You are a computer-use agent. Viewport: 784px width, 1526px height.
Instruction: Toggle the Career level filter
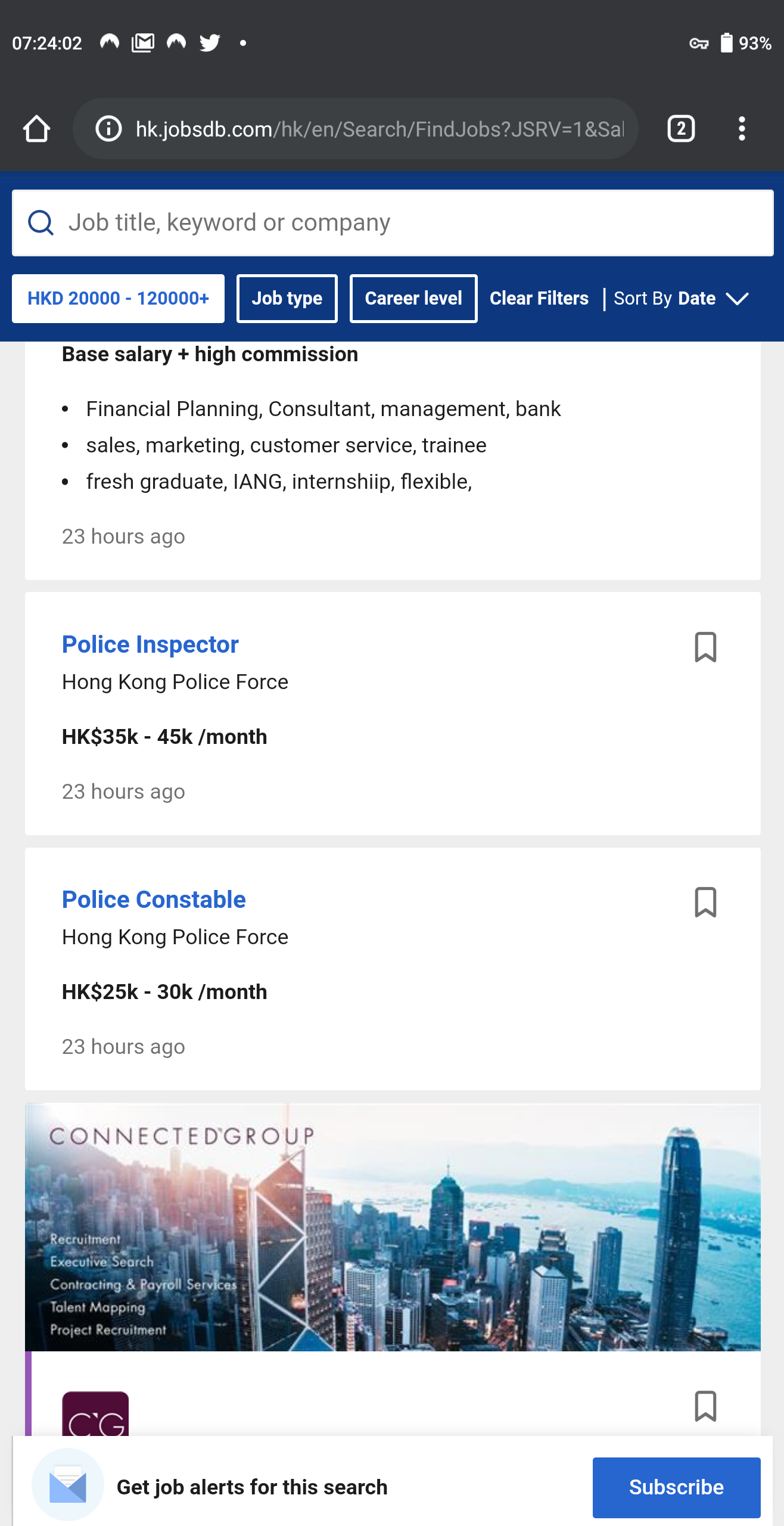point(413,298)
